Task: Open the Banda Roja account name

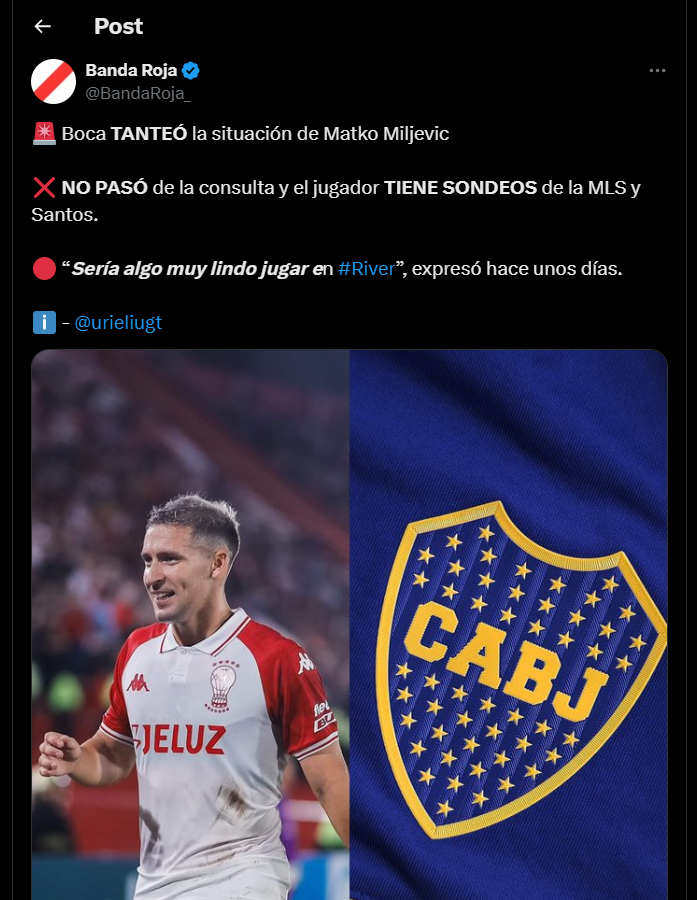Action: [x=131, y=70]
